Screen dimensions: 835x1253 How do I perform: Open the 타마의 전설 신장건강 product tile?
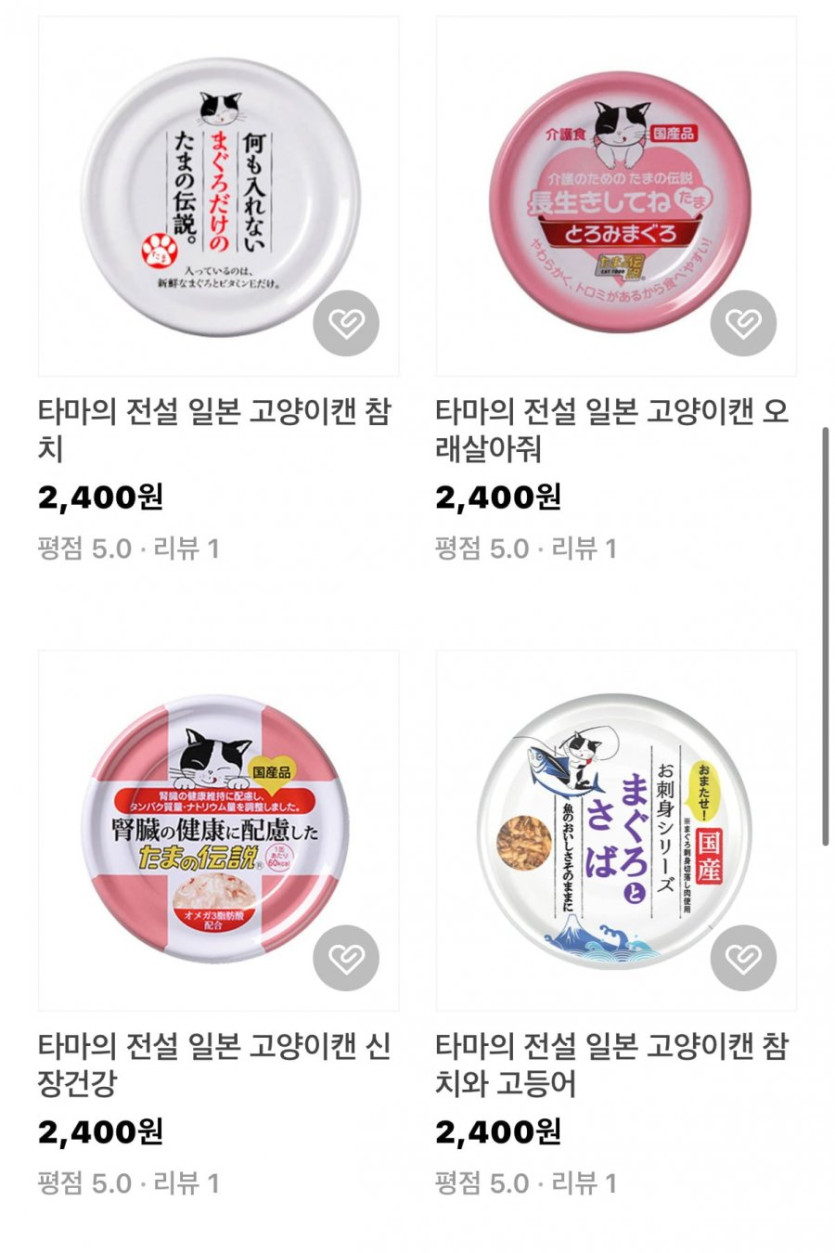[218, 830]
